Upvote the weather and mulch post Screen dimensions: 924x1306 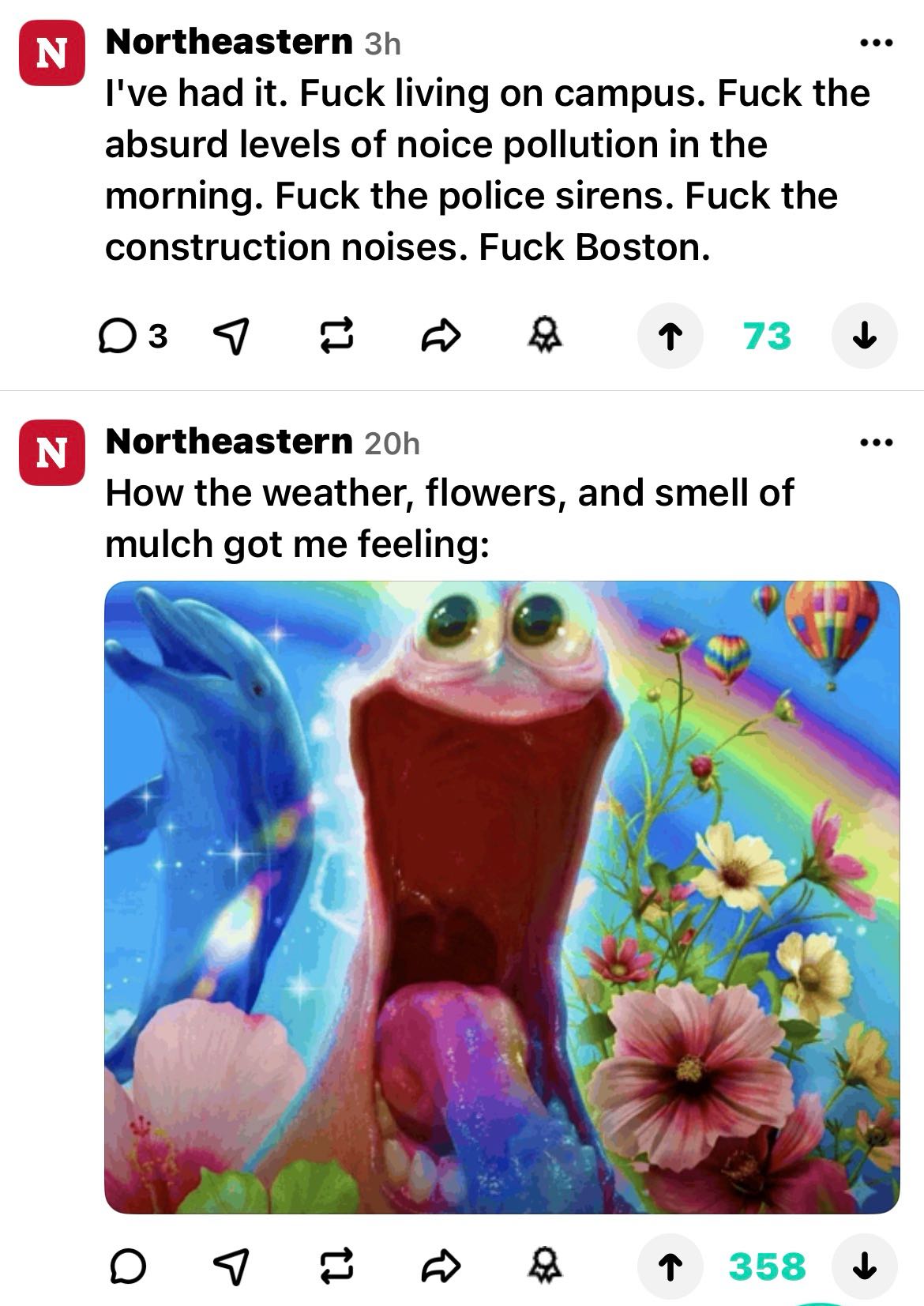pos(670,1266)
